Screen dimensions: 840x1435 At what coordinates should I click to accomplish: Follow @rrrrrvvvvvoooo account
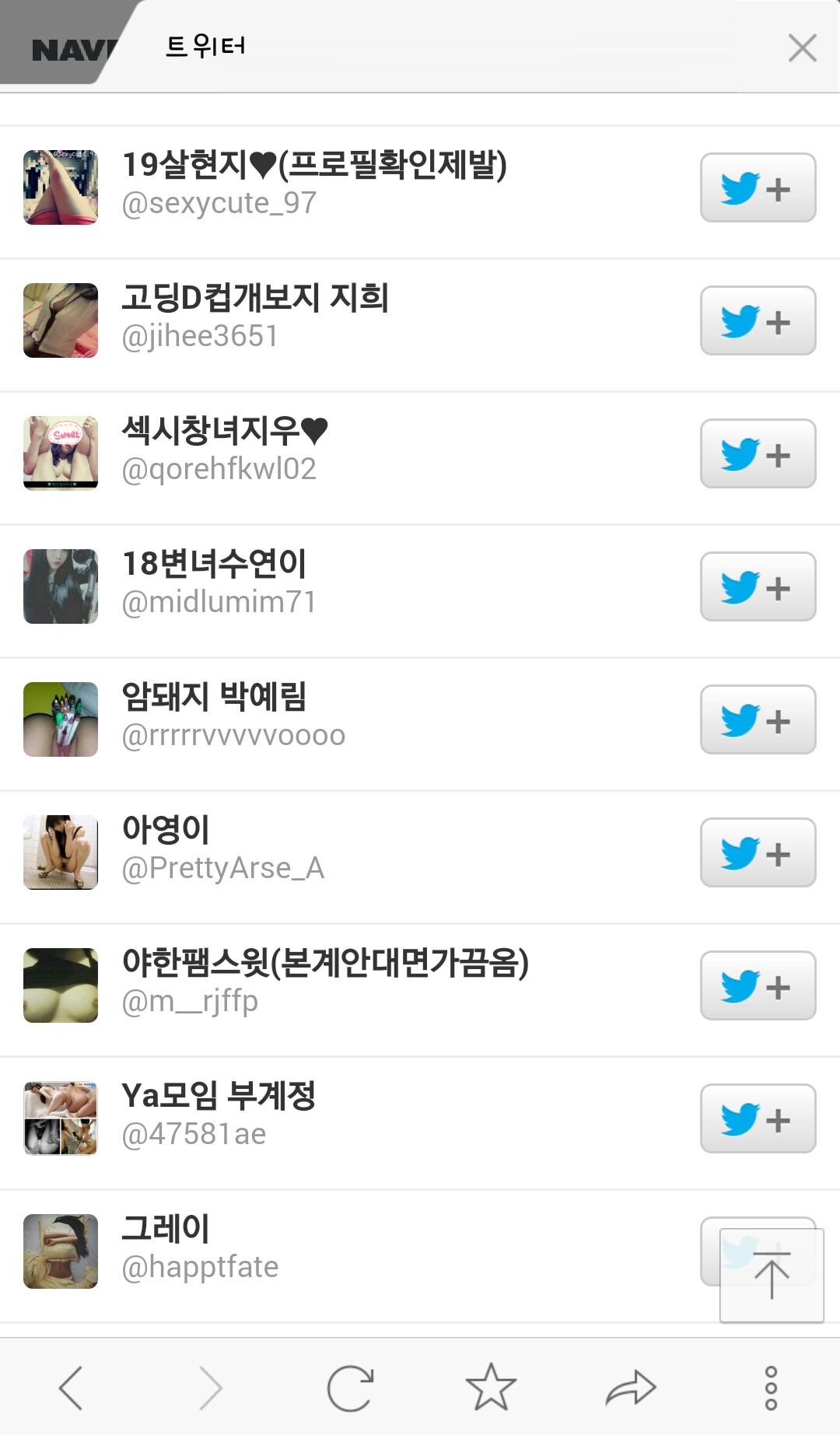coord(758,719)
